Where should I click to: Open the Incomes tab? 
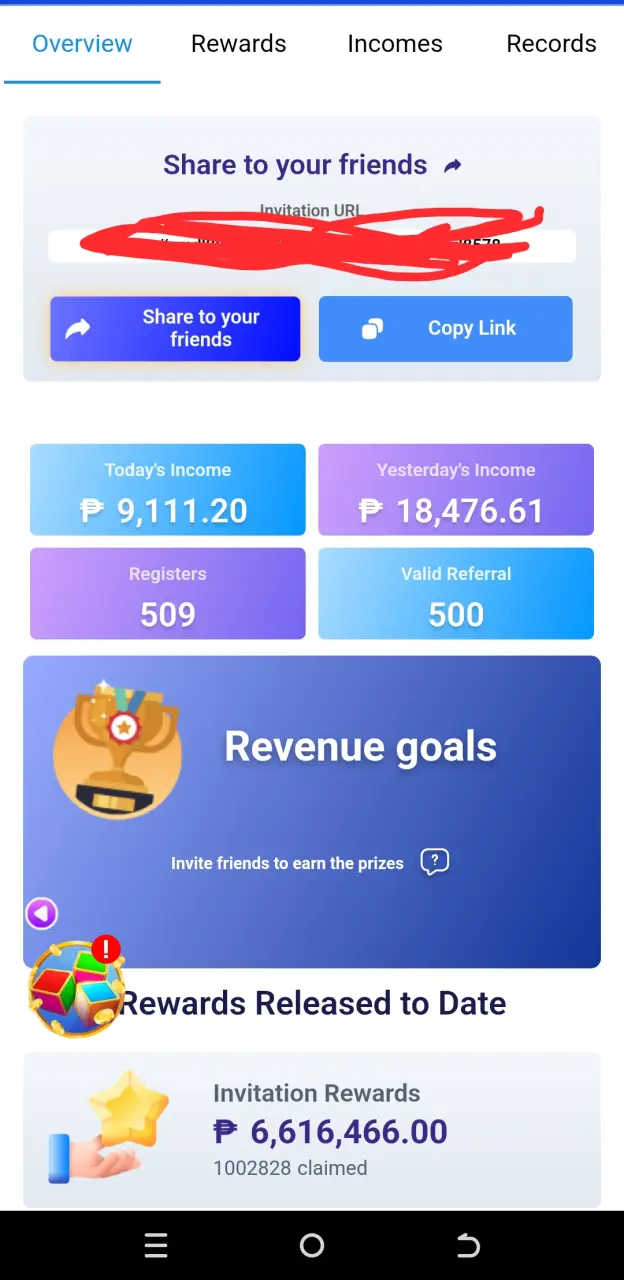[x=395, y=44]
